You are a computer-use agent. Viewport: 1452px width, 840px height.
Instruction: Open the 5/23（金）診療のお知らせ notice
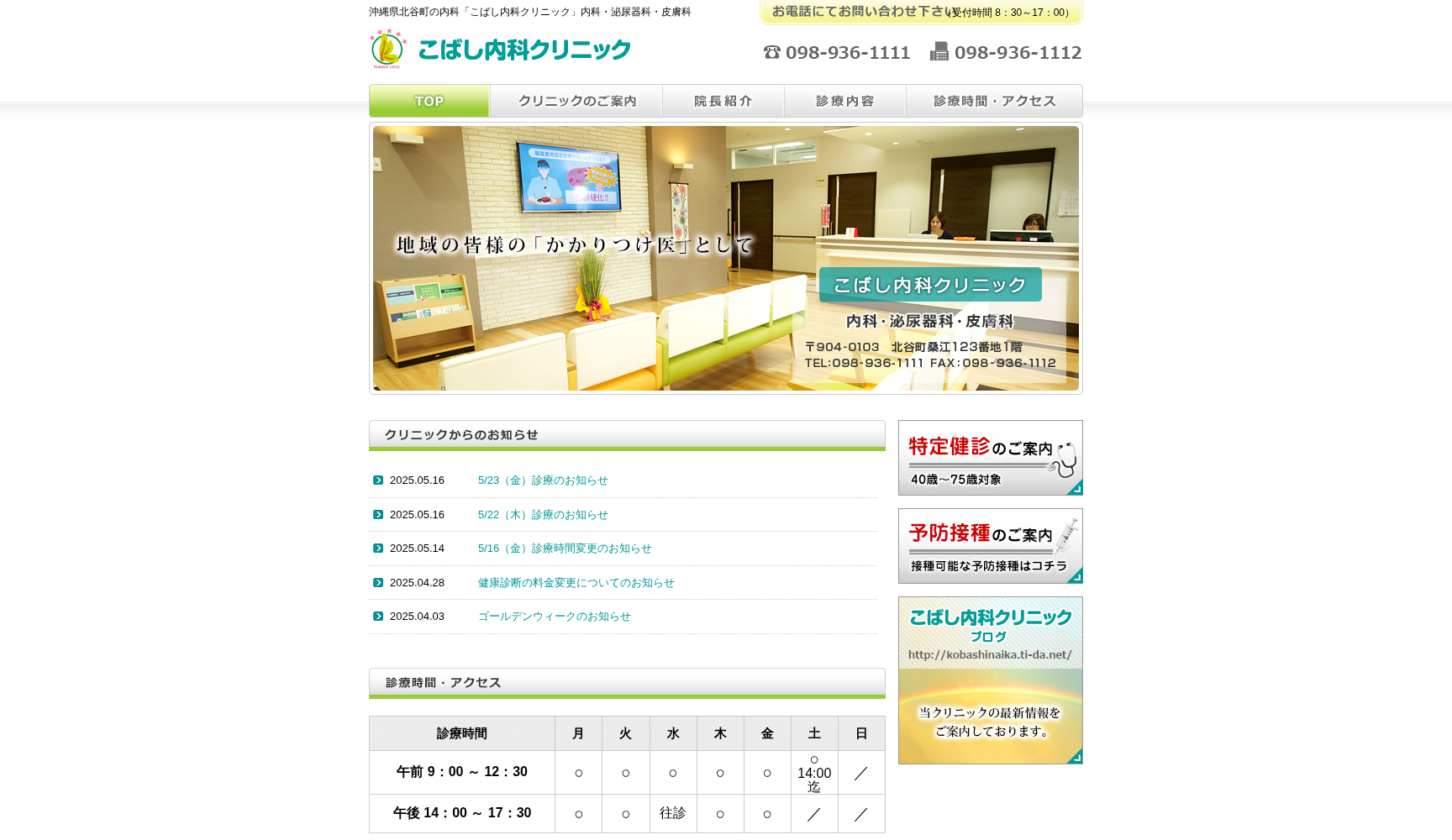(543, 480)
